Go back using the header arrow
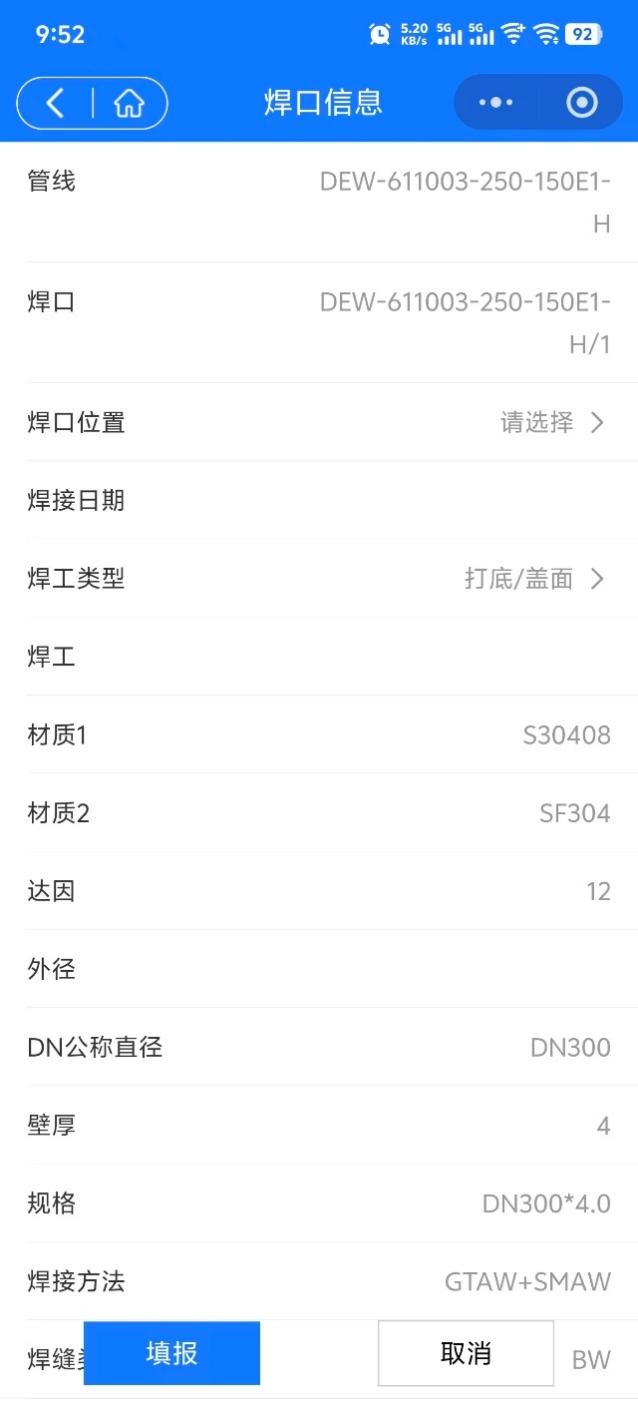Image resolution: width=638 pixels, height=1420 pixels. 55,103
